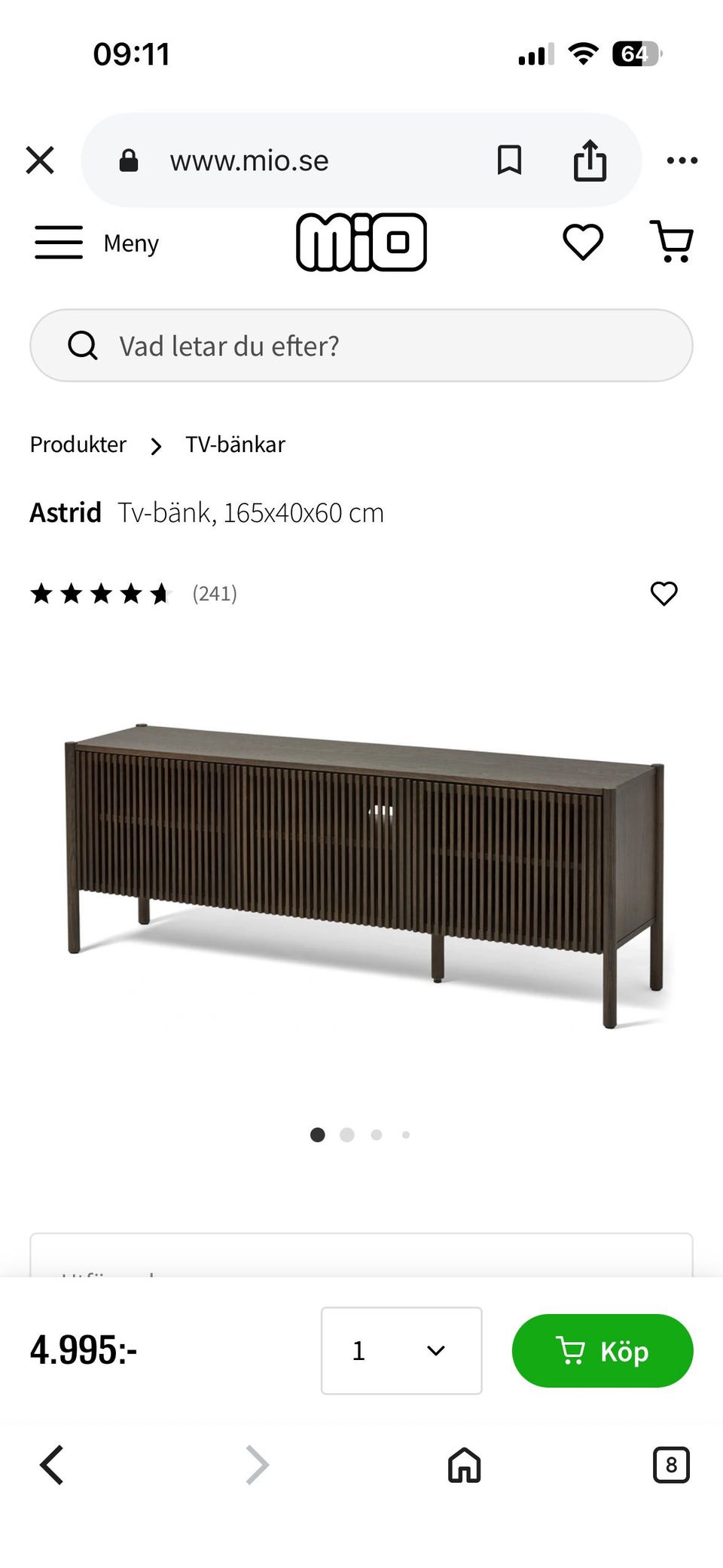Jump to the second product image dot
723x1568 pixels.
347,1135
